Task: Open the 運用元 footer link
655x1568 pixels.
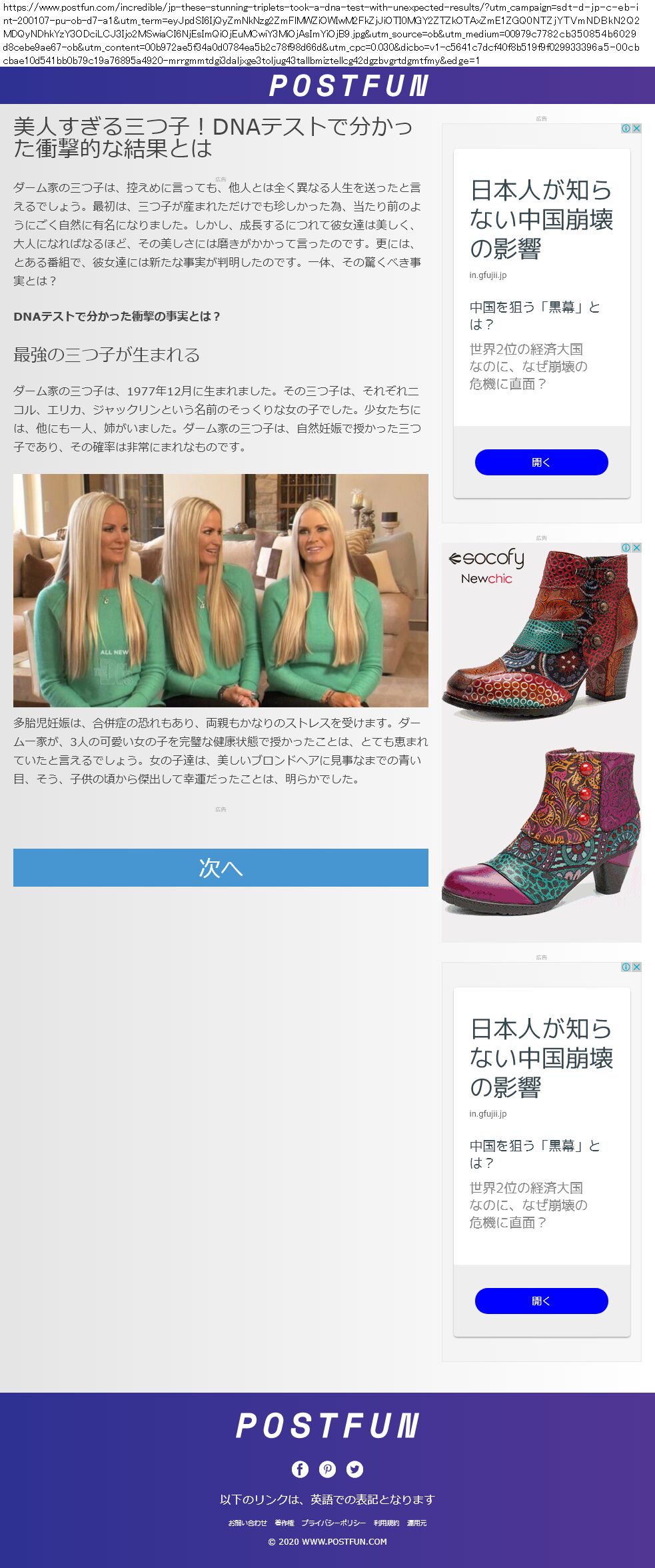Action: pos(416,1523)
